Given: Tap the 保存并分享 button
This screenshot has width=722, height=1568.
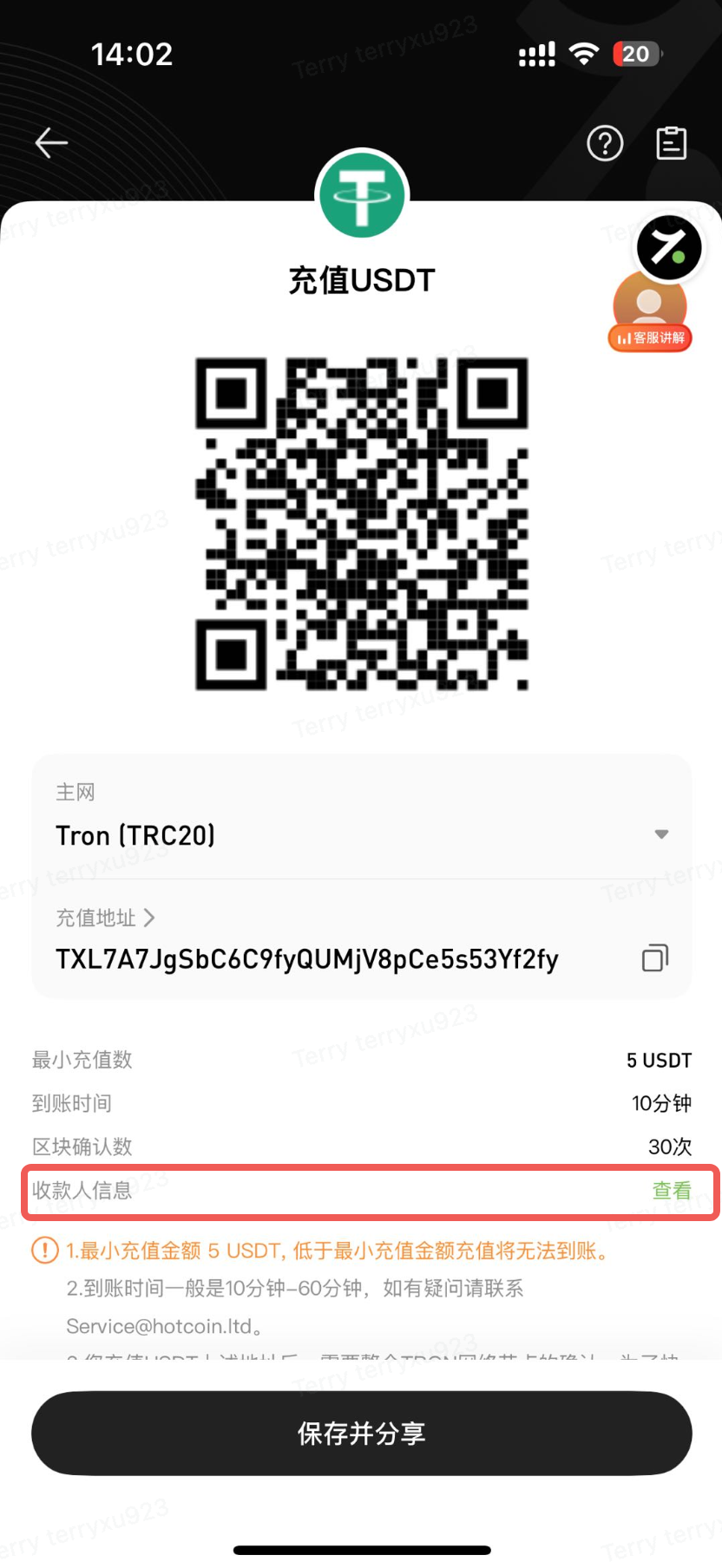Looking at the screenshot, I should 361,1434.
